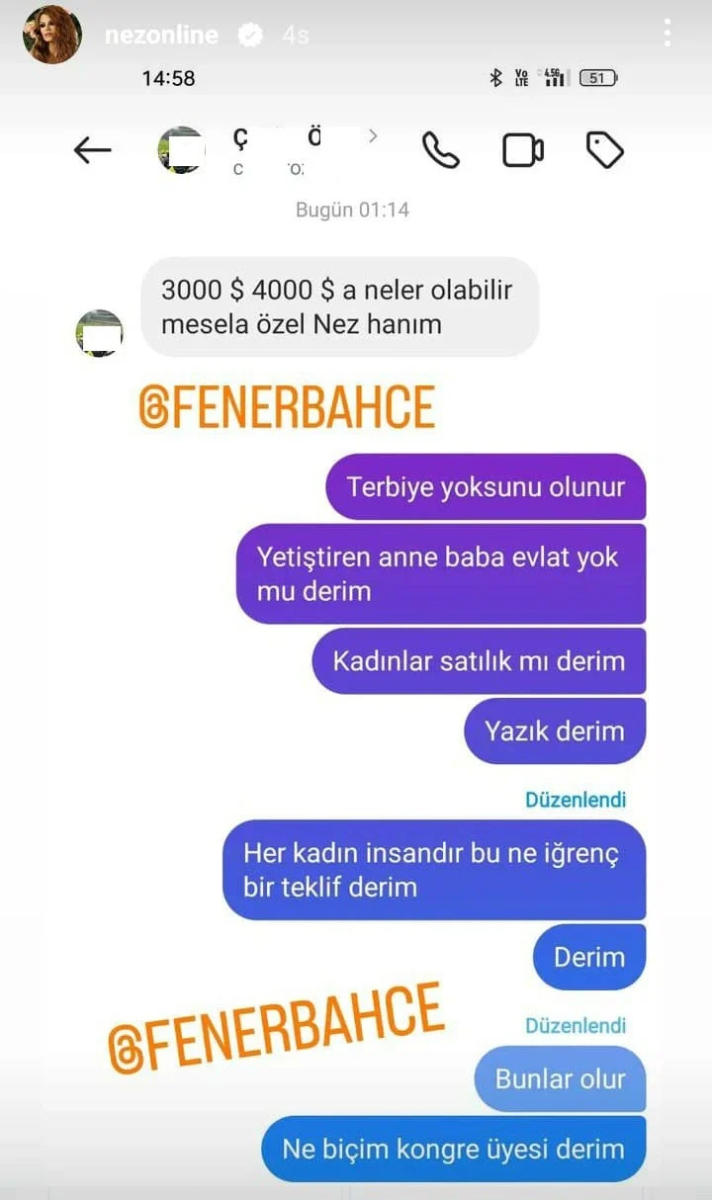Open the story's three-dot overflow menu
Viewport: 712px width, 1200px height.
(x=668, y=33)
